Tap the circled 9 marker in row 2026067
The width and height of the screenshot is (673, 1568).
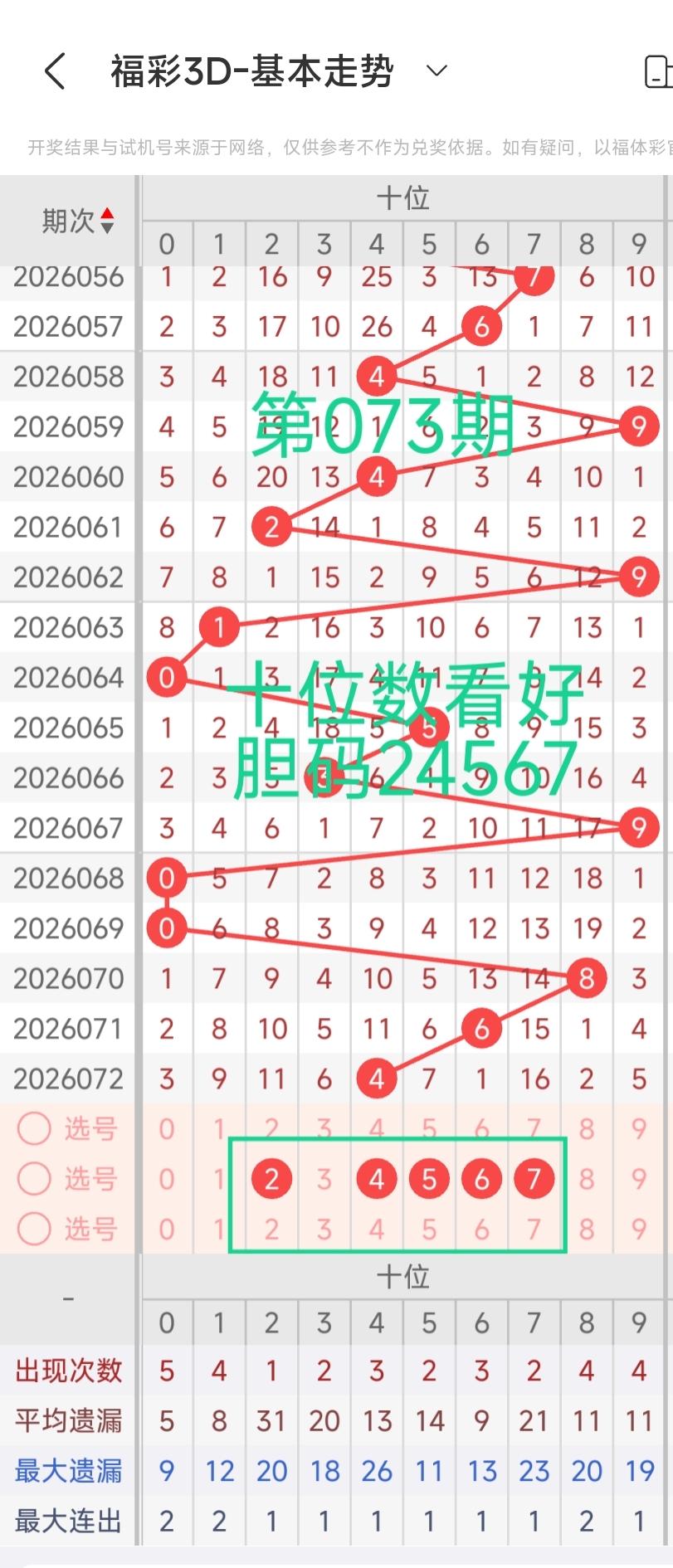pos(638,827)
